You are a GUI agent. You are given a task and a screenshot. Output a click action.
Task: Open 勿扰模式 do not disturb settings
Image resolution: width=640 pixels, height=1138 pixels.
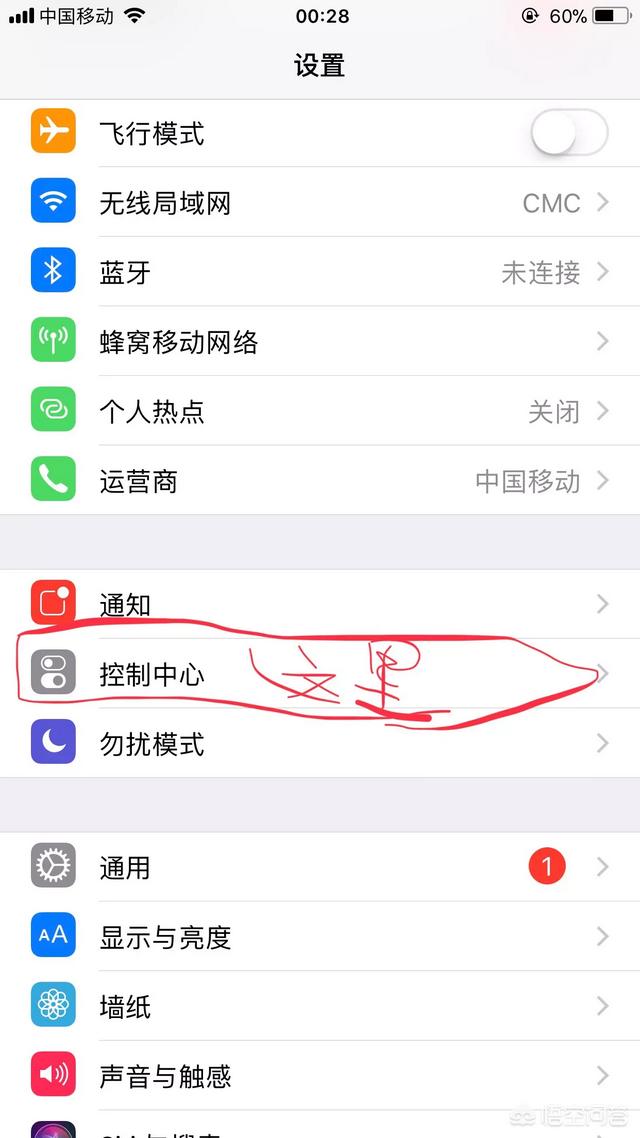pyautogui.click(x=320, y=744)
